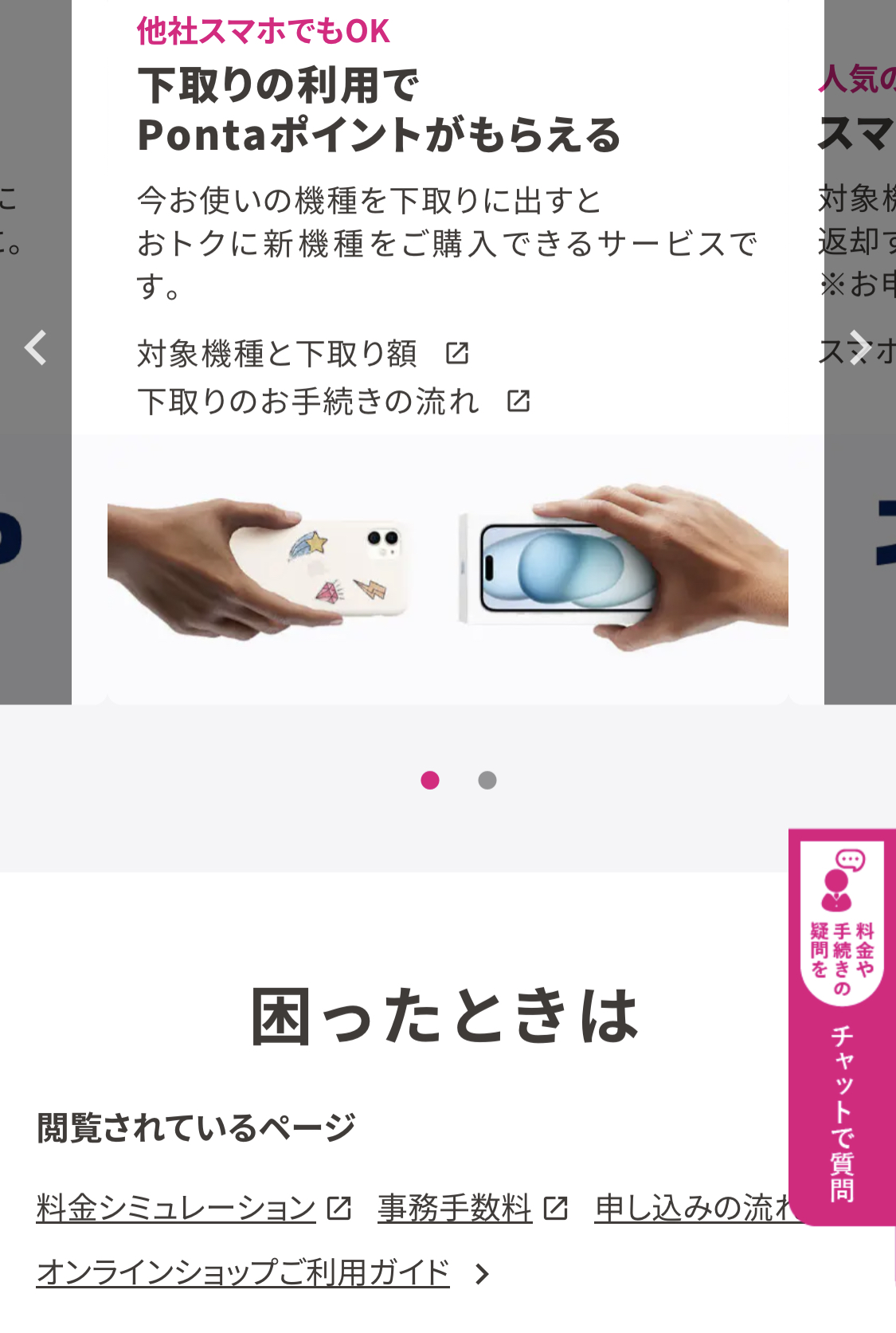Open 対象機種と下取り額 link
The width and height of the screenshot is (896, 1333).
click(x=303, y=353)
